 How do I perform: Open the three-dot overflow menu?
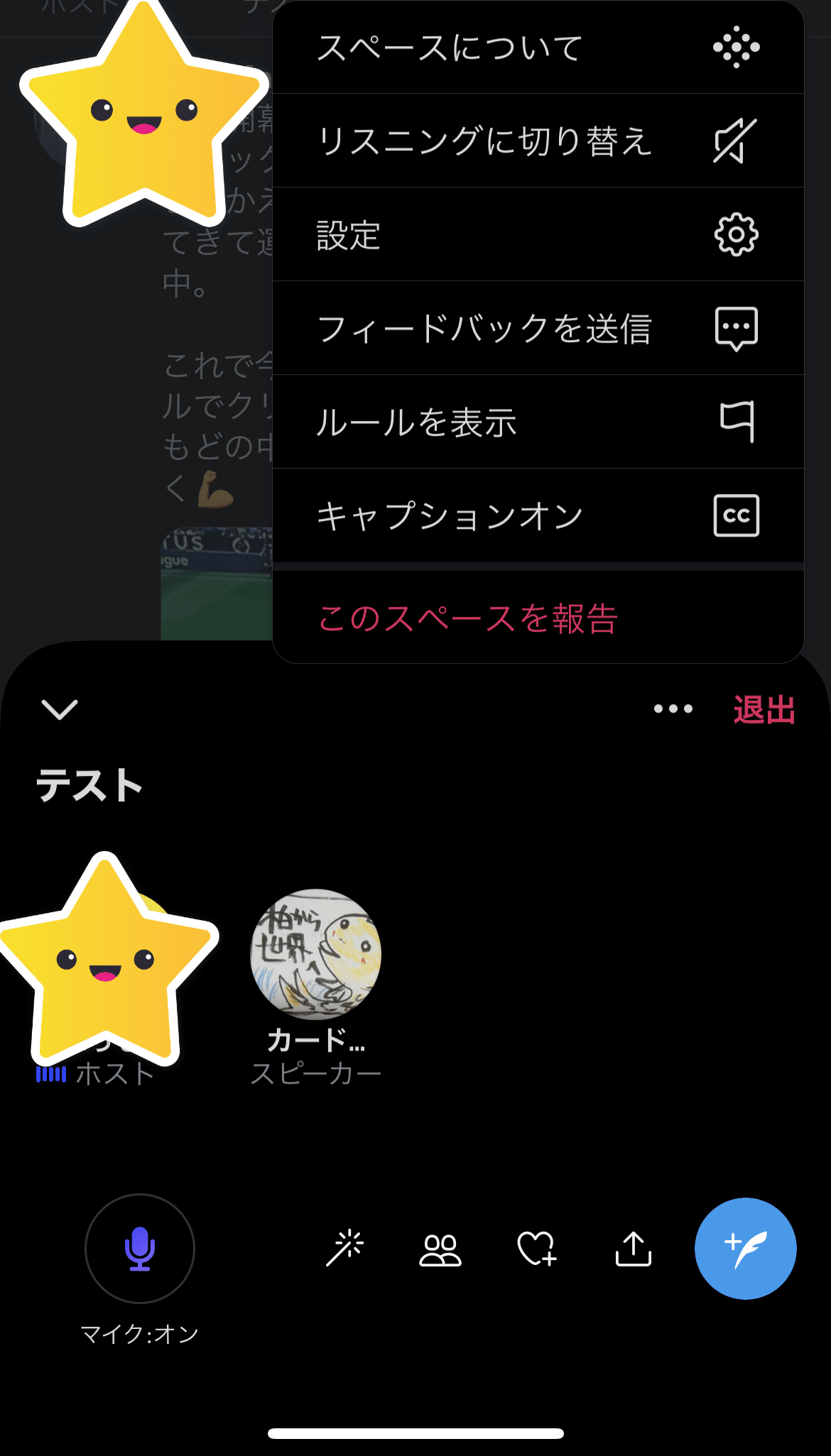coord(671,707)
